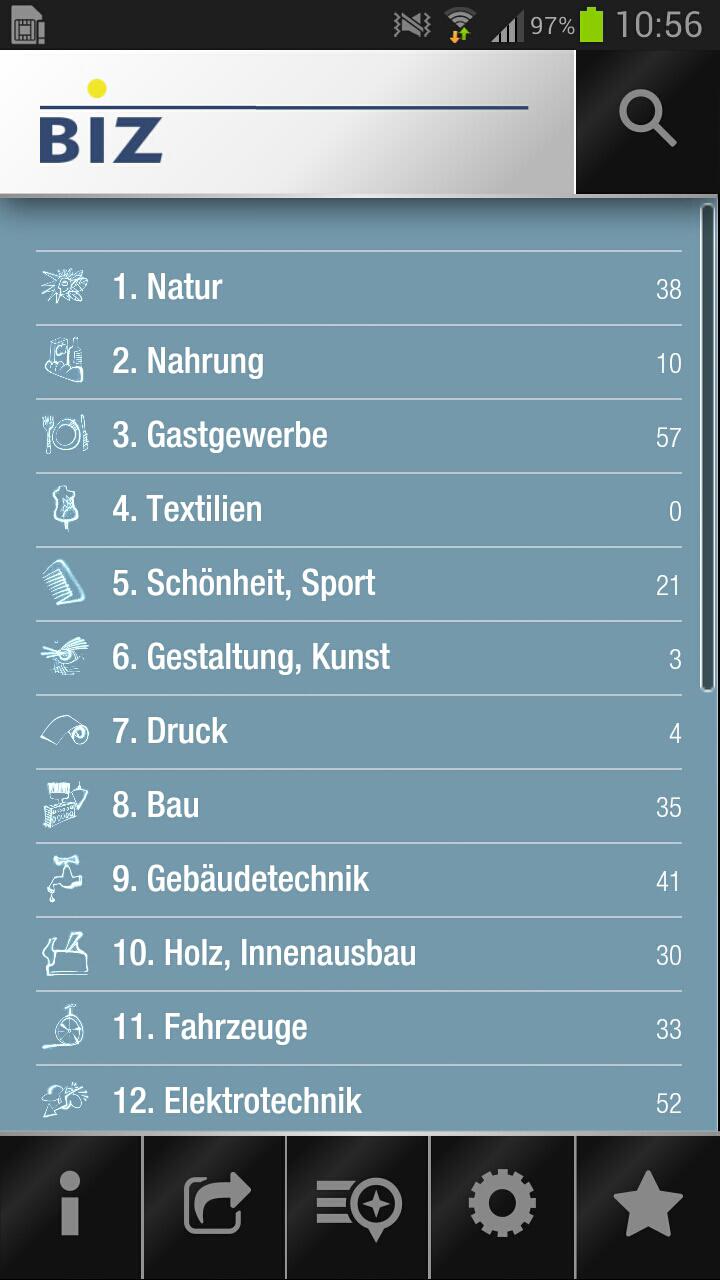Show favorites with the star icon
Image resolution: width=720 pixels, height=1280 pixels.
[x=648, y=1206]
